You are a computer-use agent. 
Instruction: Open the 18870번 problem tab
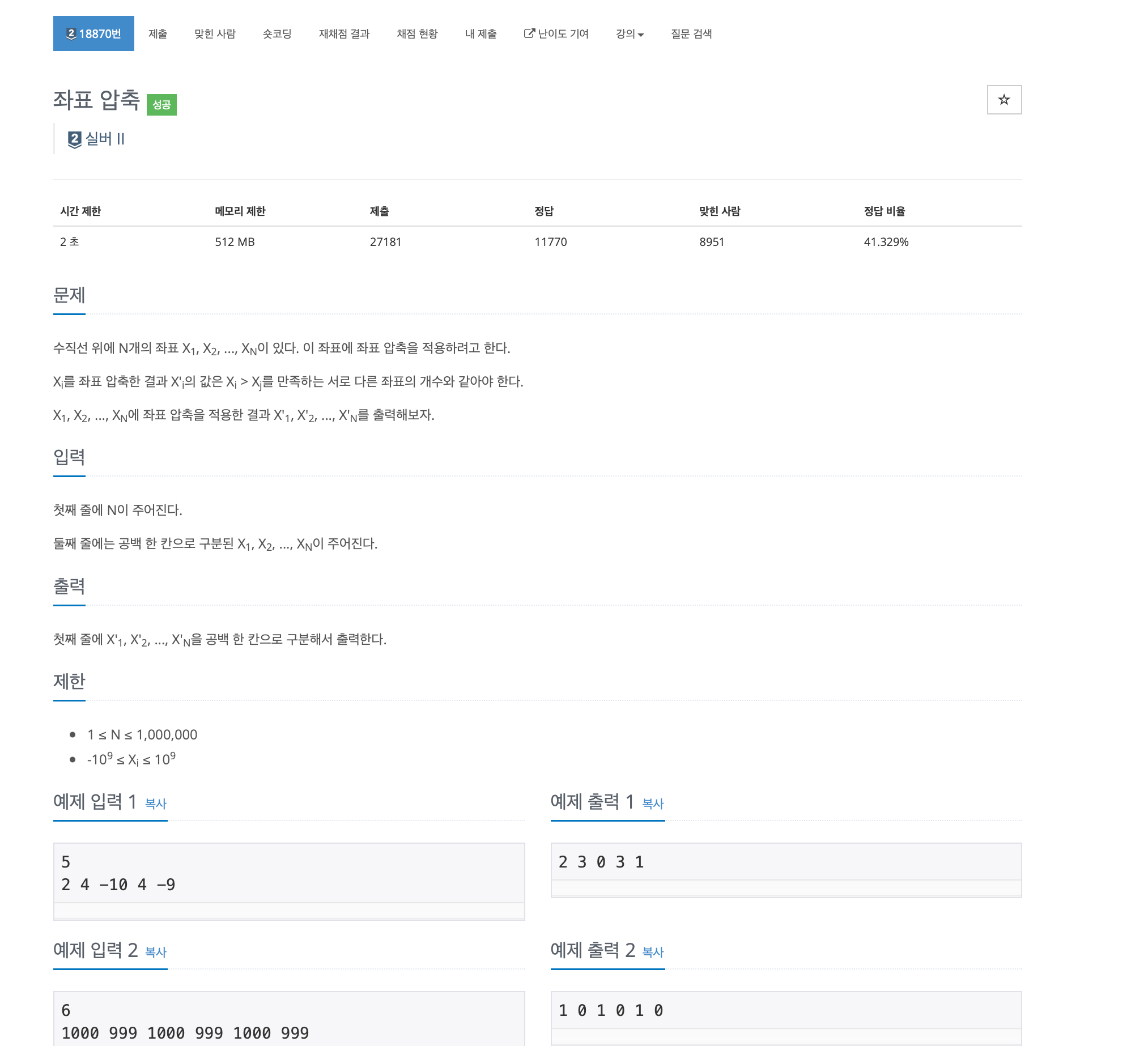coord(93,33)
